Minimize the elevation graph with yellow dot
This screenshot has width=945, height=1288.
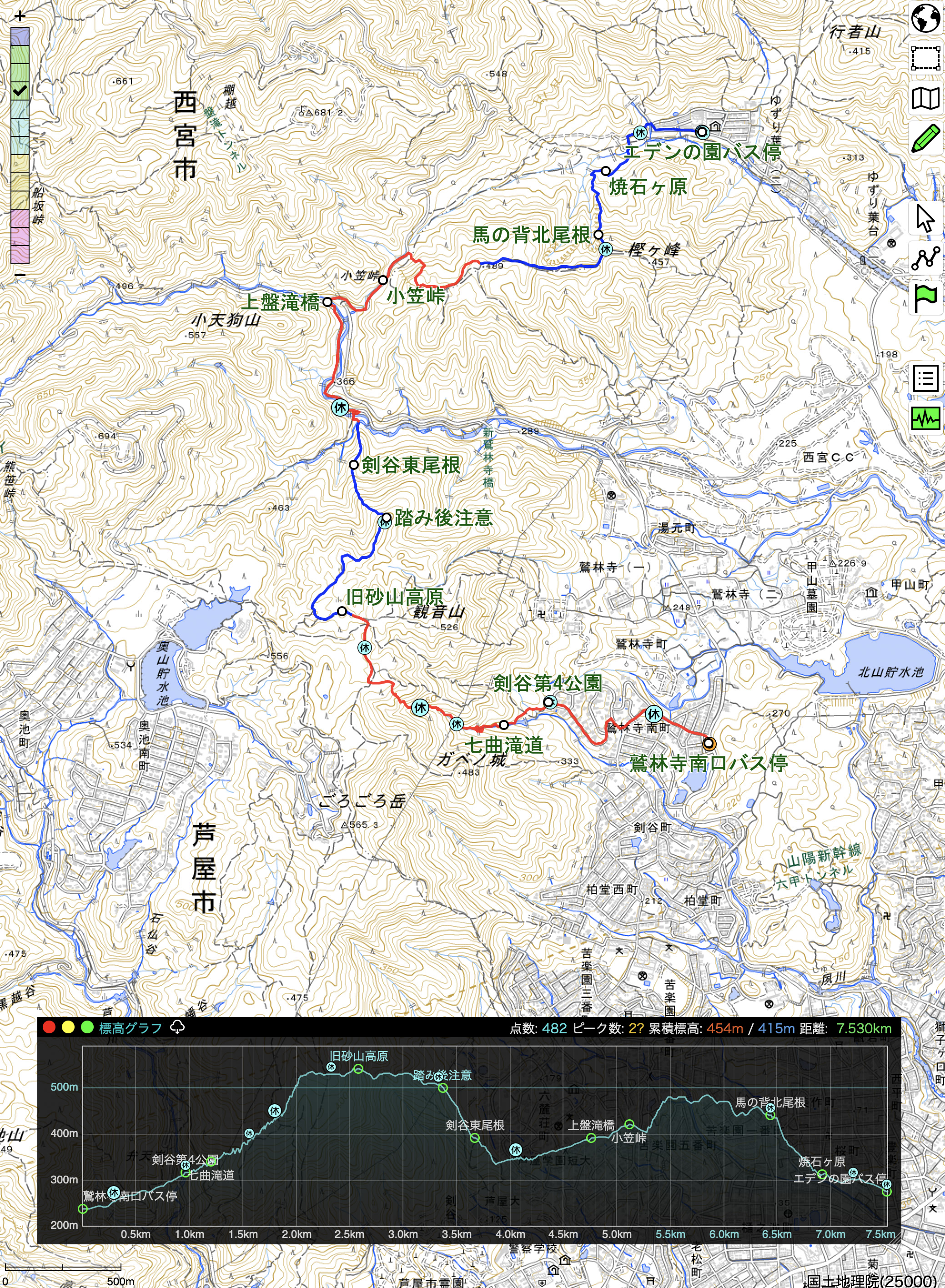click(68, 1028)
